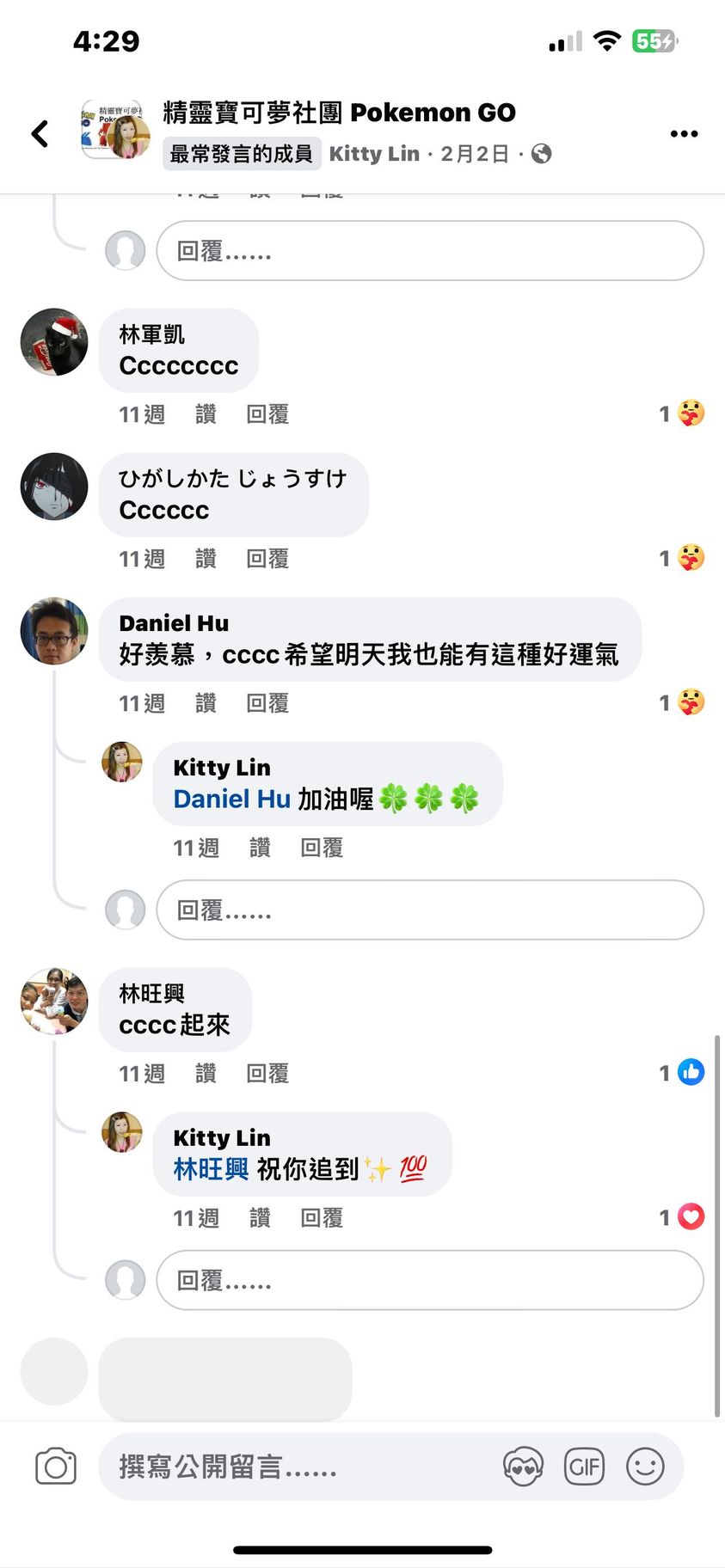Open the emoji smiley picker
Viewport: 725px width, 1568px height.
[x=645, y=1467]
